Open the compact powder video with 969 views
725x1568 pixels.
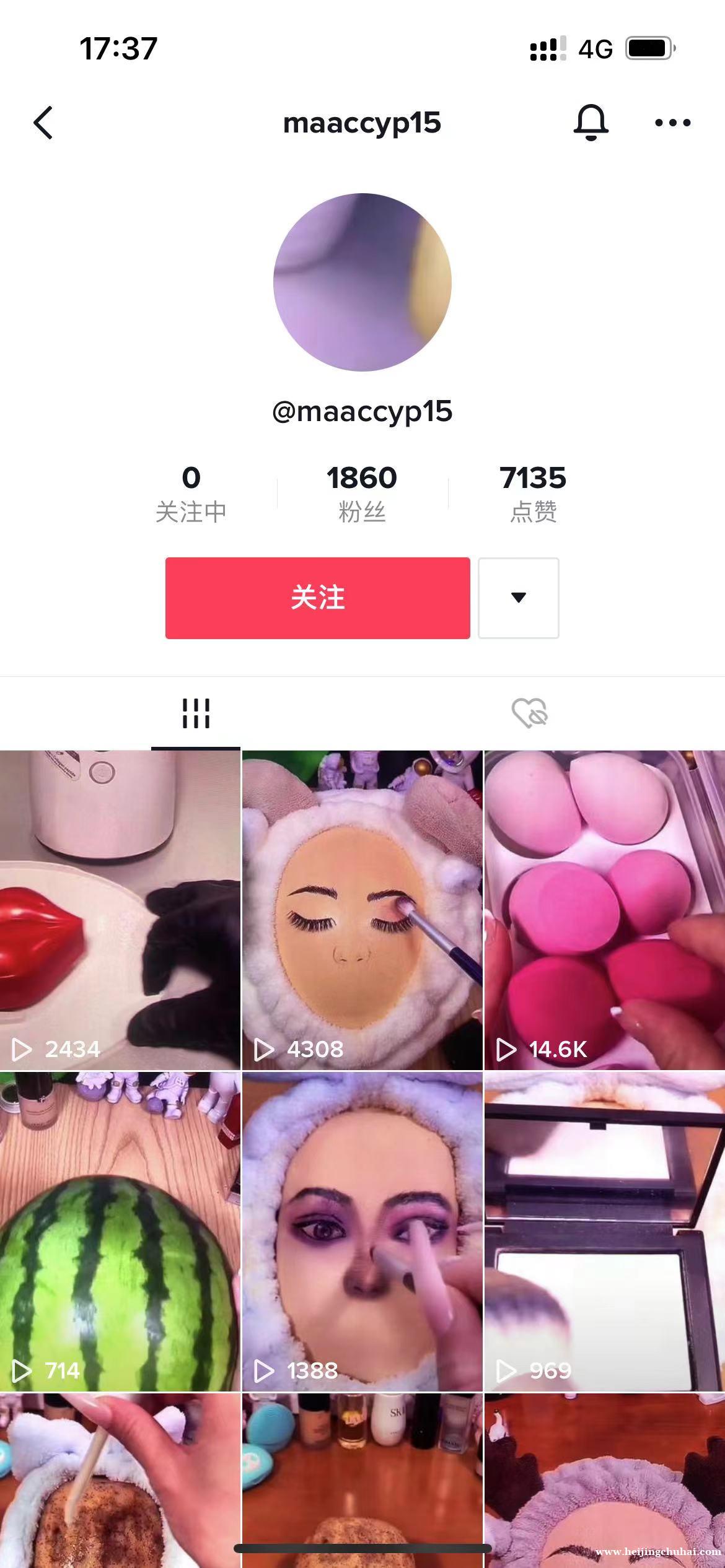(604, 1232)
